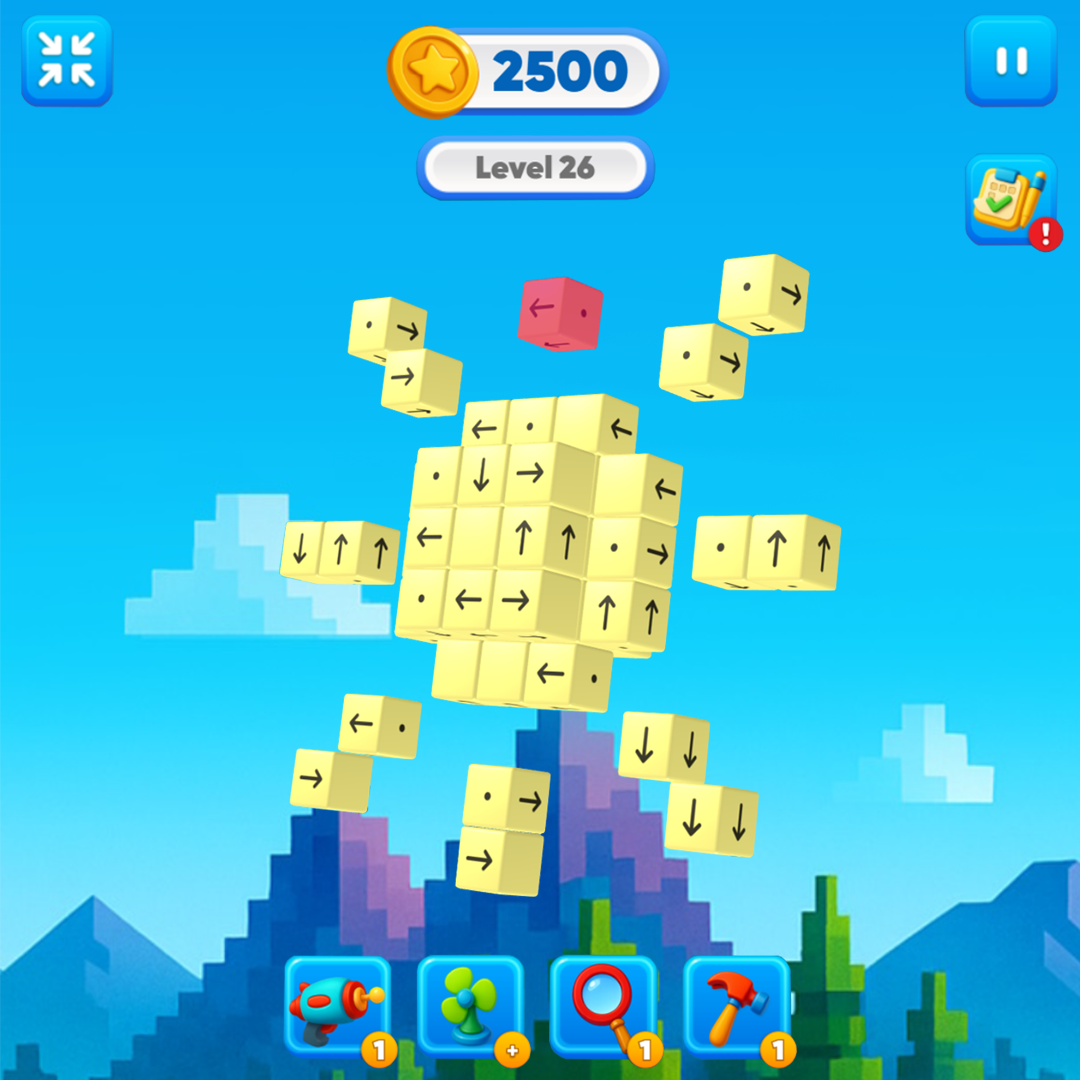Pause the game
Viewport: 1080px width, 1080px height.
pos(1010,61)
